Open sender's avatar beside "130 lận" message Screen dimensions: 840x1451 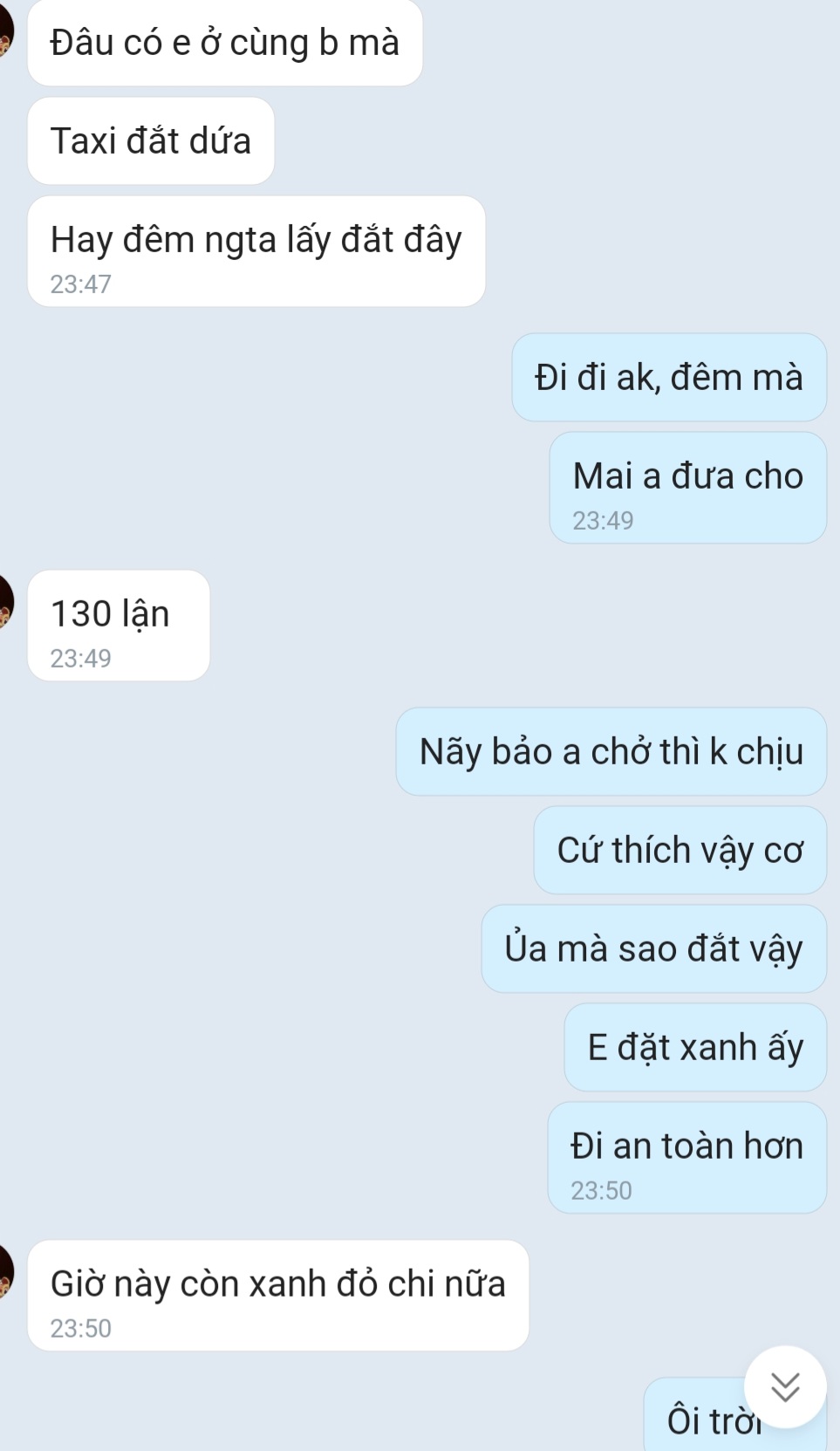[6, 601]
